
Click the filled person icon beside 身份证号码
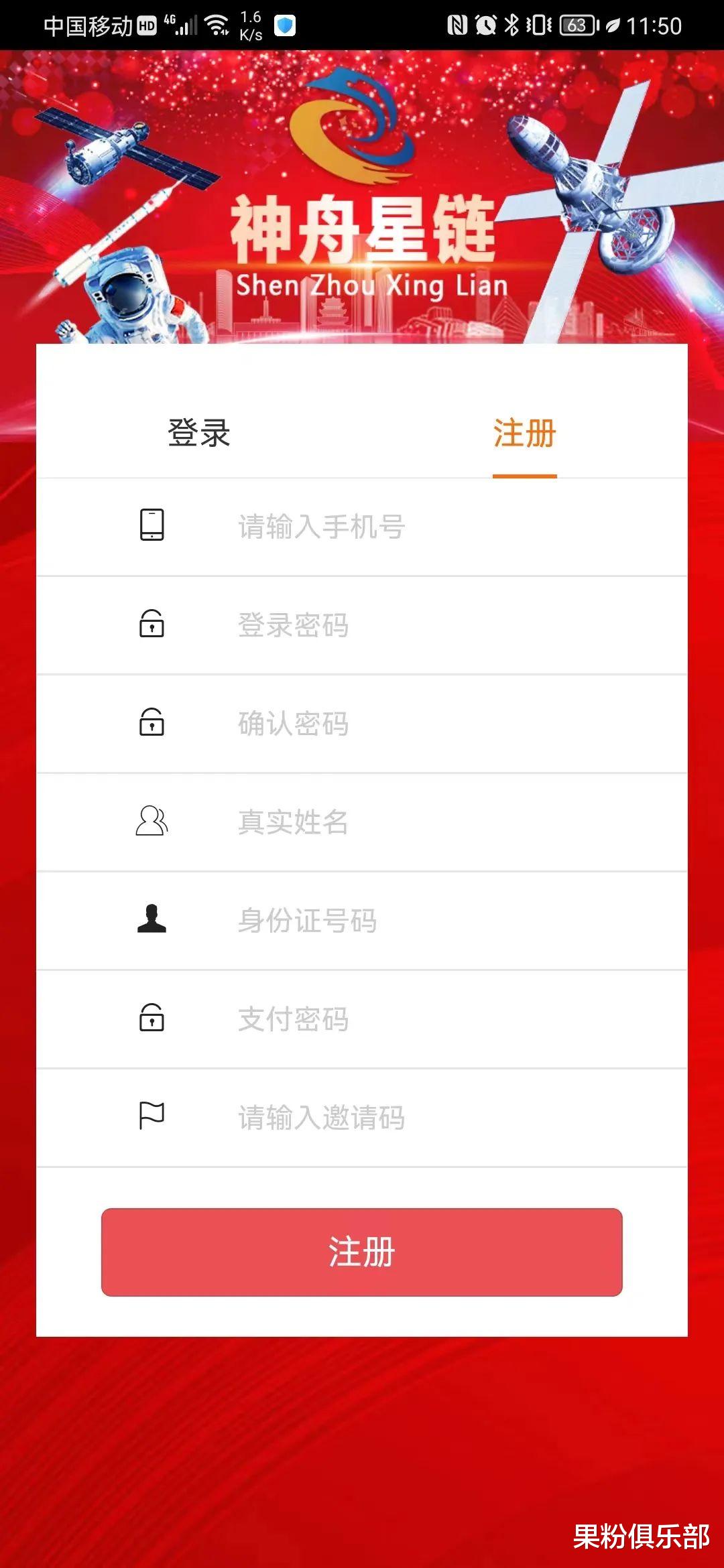tap(153, 919)
